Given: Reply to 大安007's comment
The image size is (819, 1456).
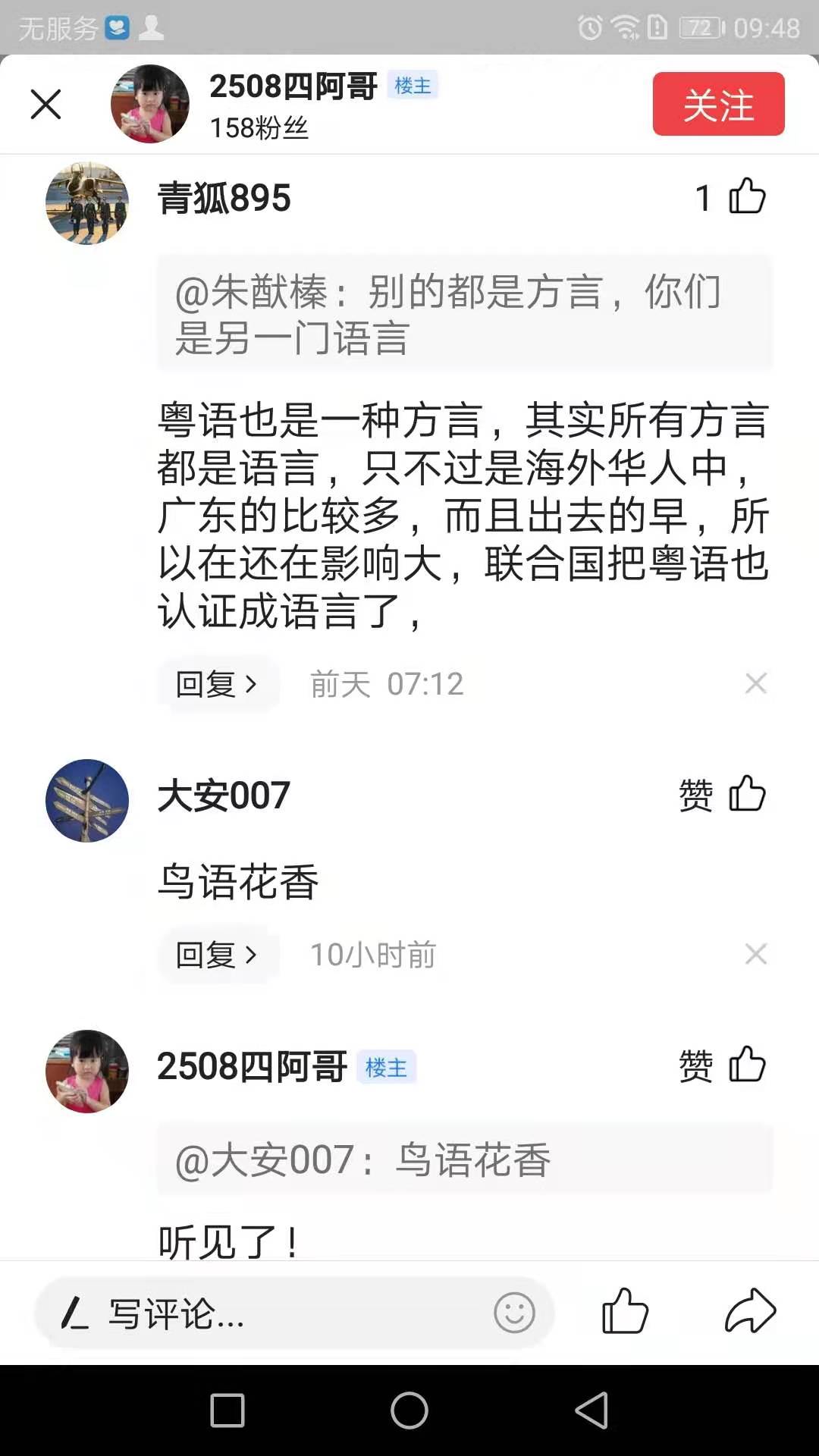Looking at the screenshot, I should pos(217,955).
